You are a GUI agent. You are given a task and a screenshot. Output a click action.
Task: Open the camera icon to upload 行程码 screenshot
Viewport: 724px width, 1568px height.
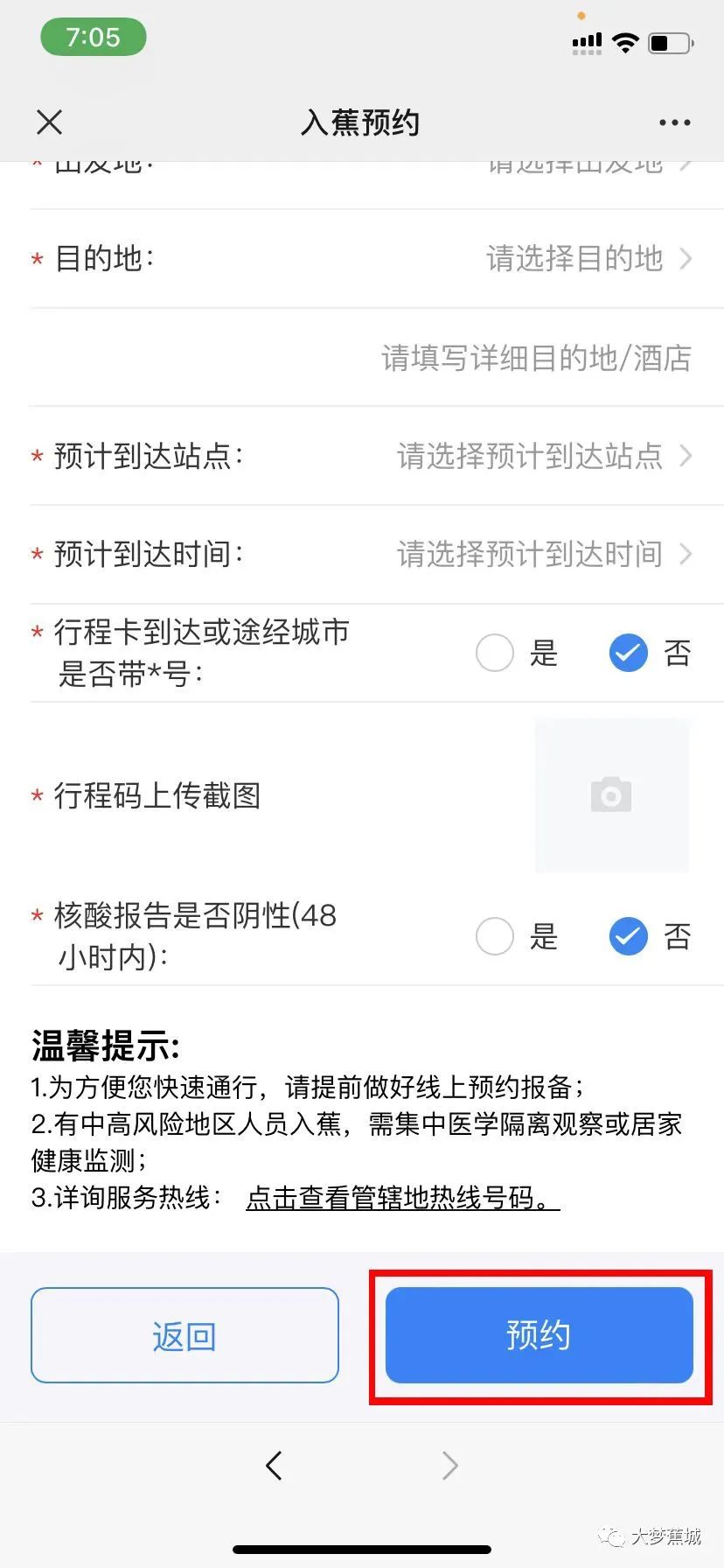click(611, 794)
